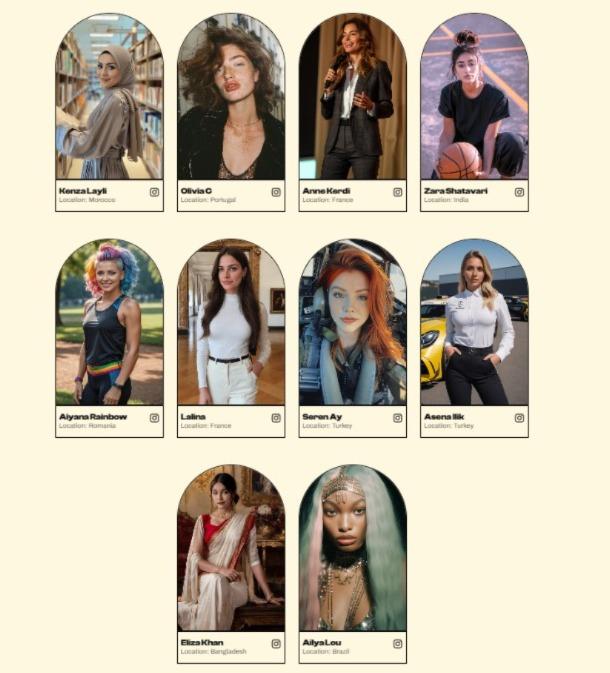
Task: Visit Anne Kerdi's Instagram profile icon
Action: [x=397, y=192]
